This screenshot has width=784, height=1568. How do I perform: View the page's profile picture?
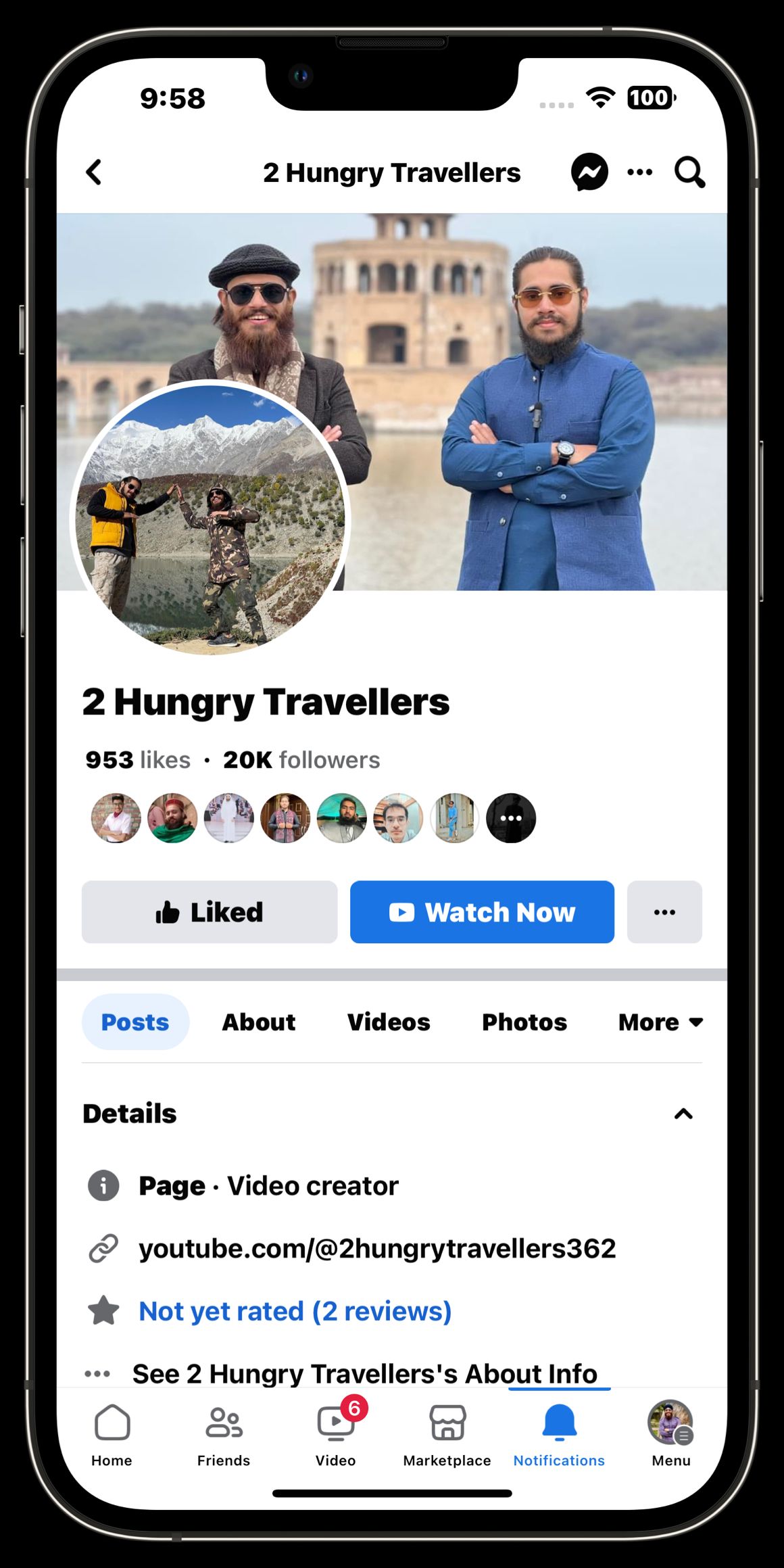point(210,519)
